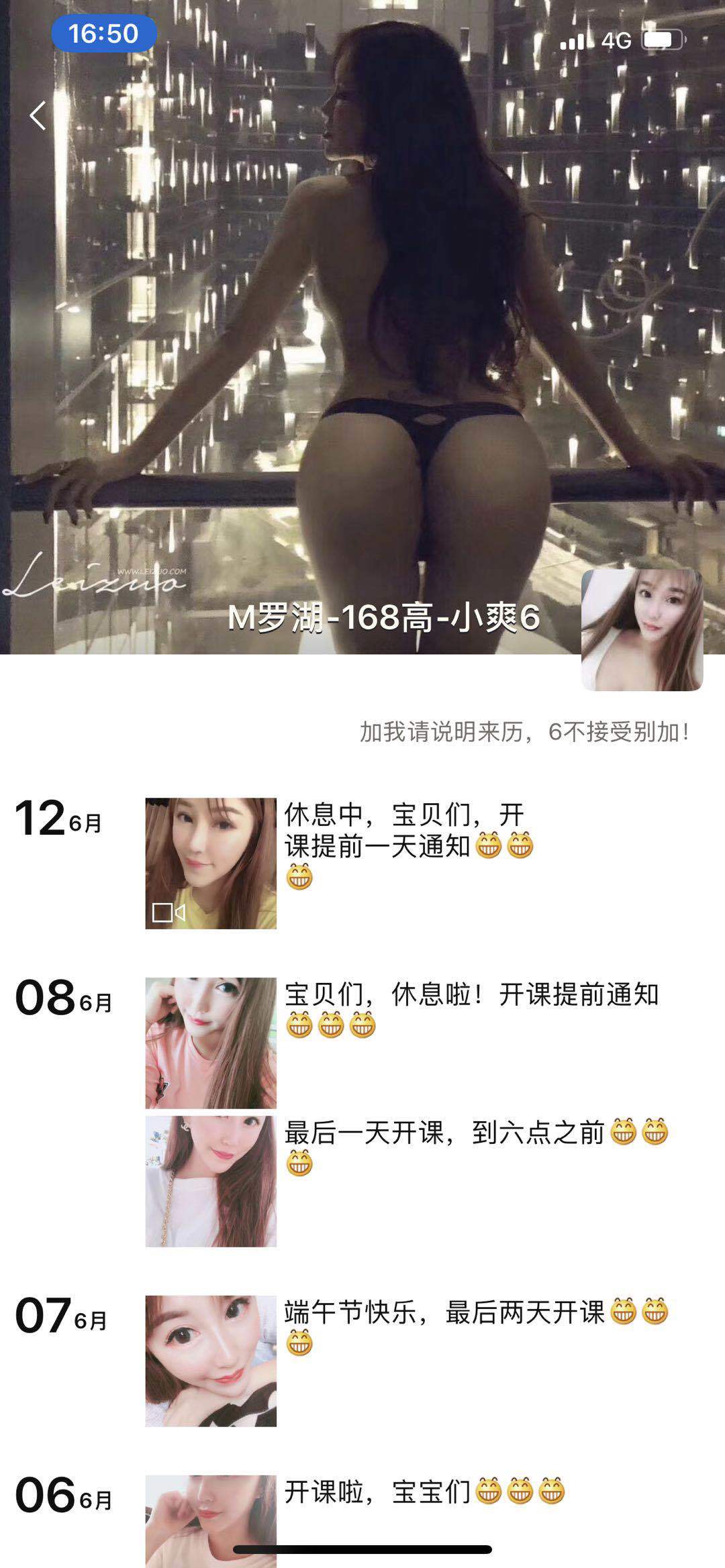Open the post saying 最后一天开课

211,1181
